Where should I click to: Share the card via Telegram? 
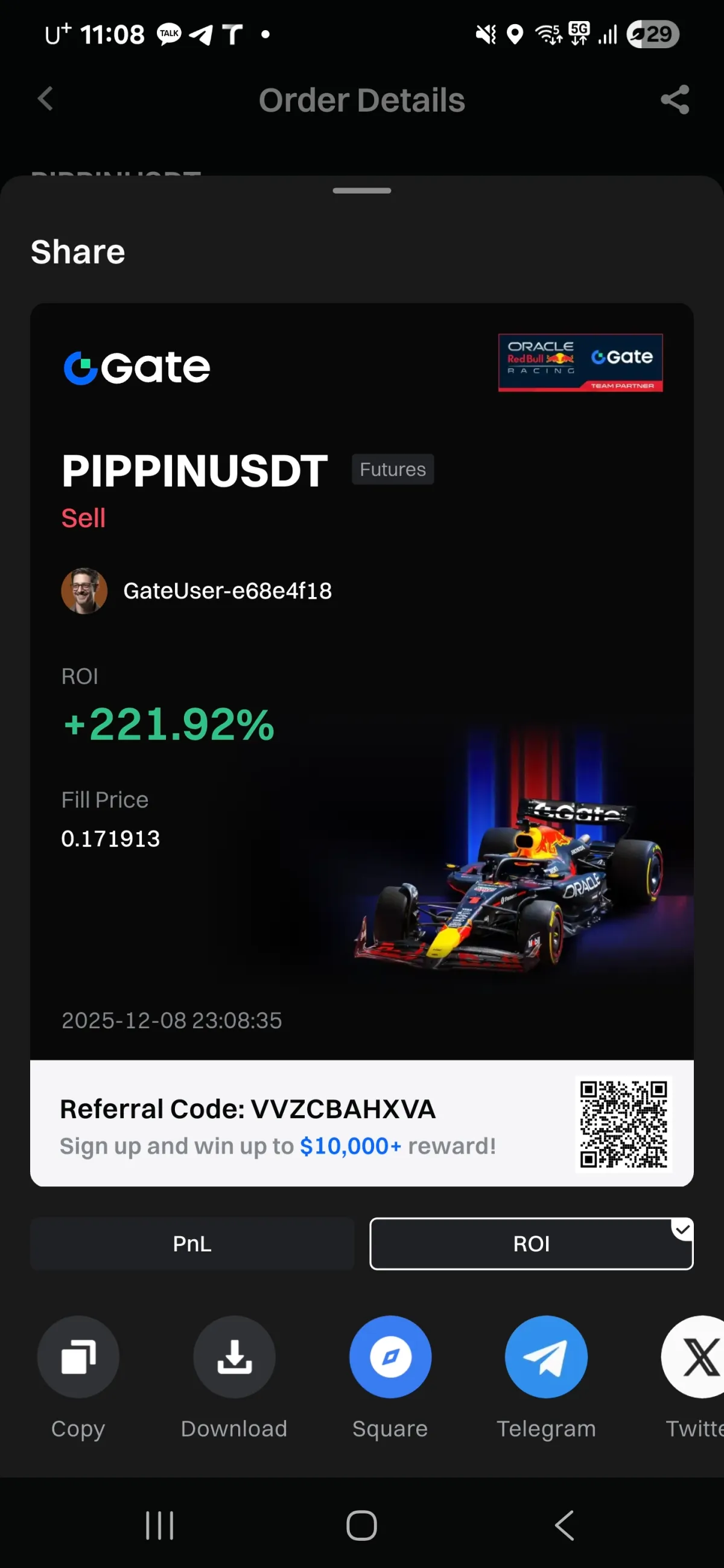[x=545, y=1357]
